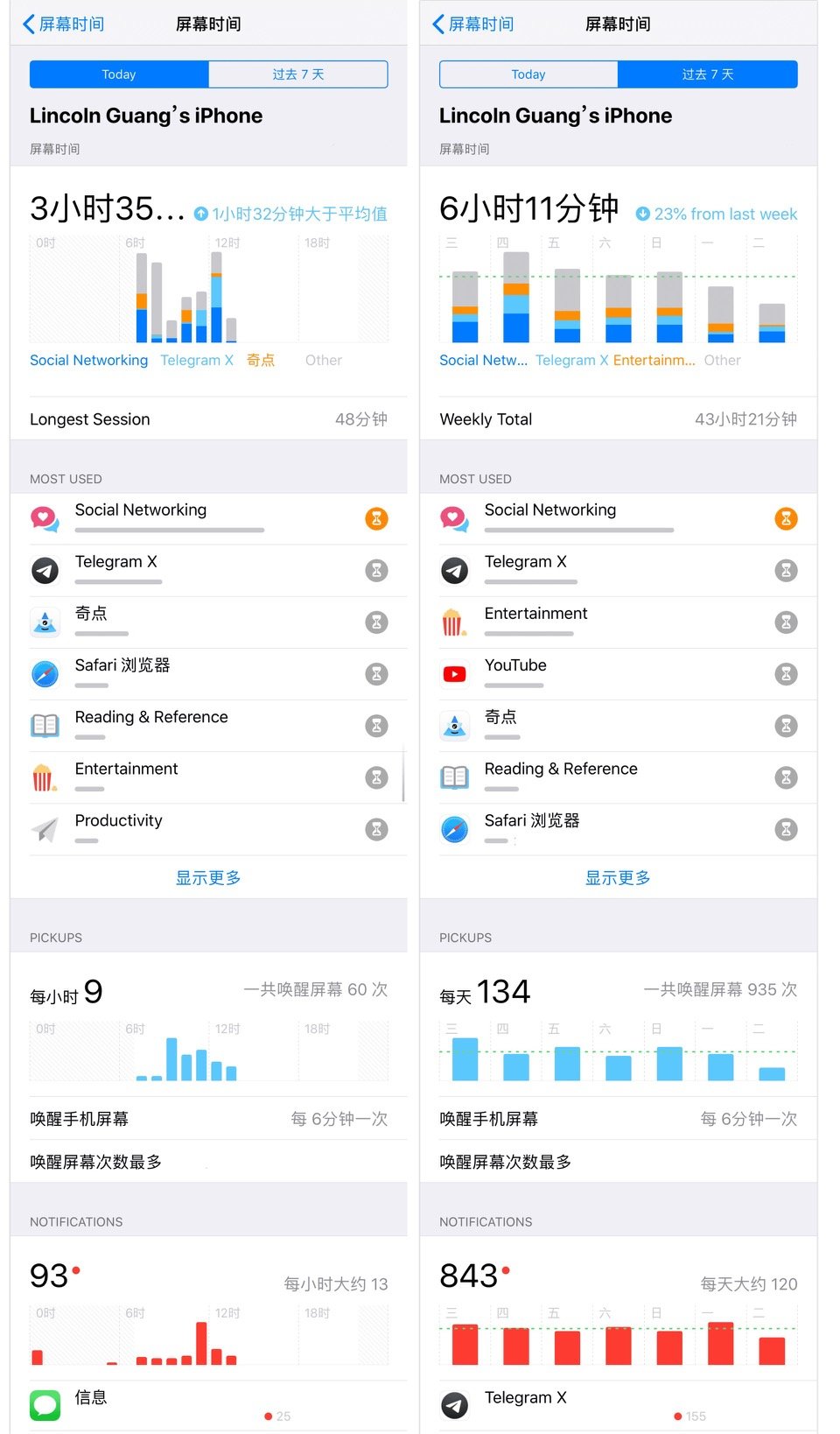
Task: Open Telegram X row showing 155 notifications
Action: pyautogui.click(x=618, y=1405)
